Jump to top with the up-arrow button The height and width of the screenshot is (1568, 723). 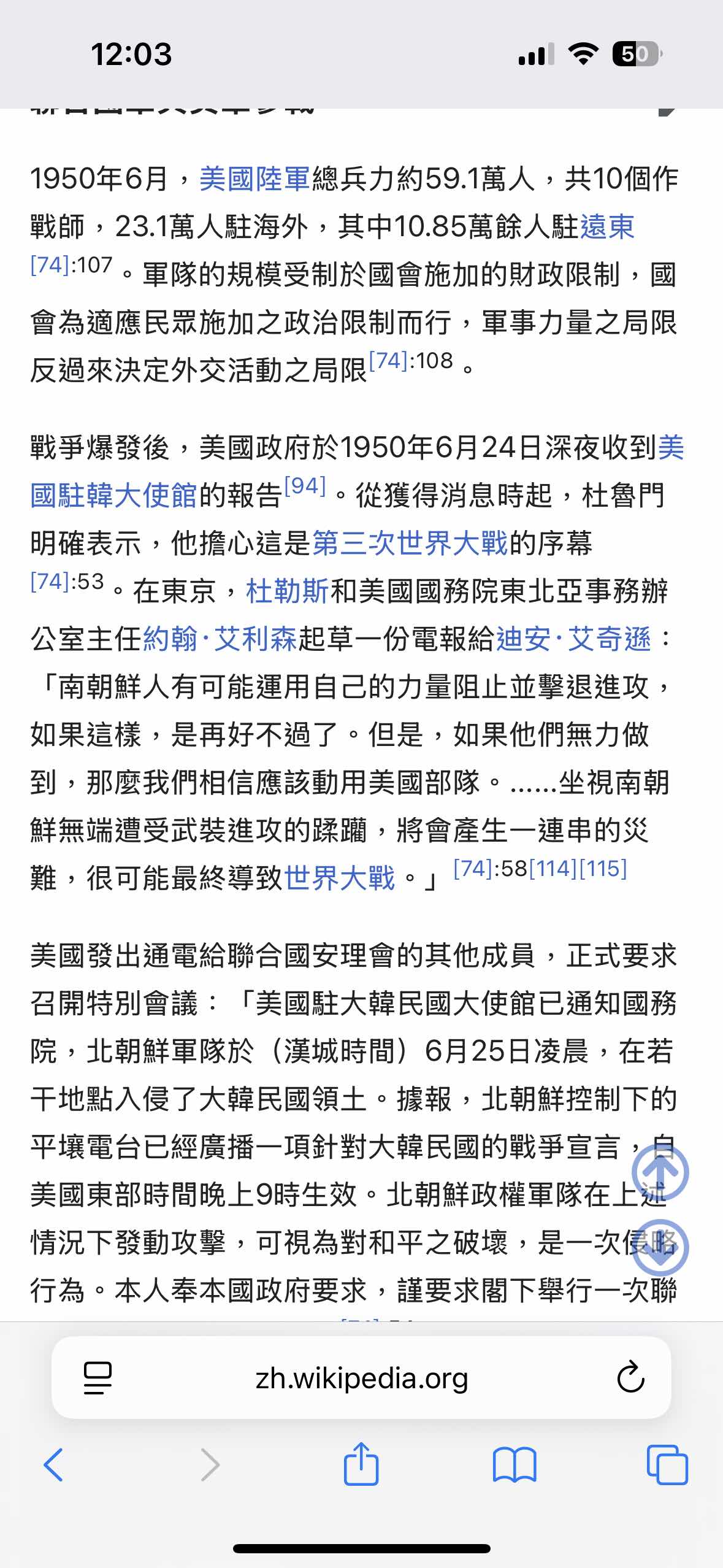tap(660, 1172)
